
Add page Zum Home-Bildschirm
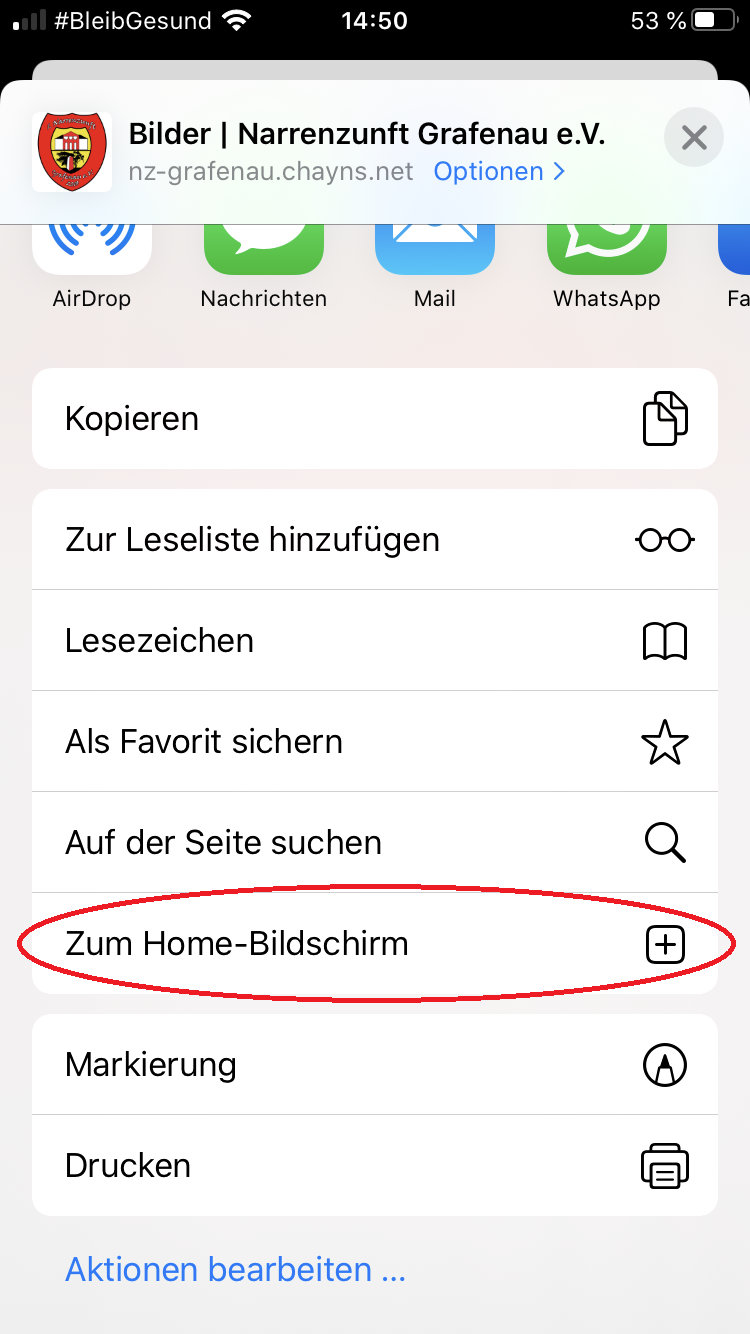coord(374,944)
